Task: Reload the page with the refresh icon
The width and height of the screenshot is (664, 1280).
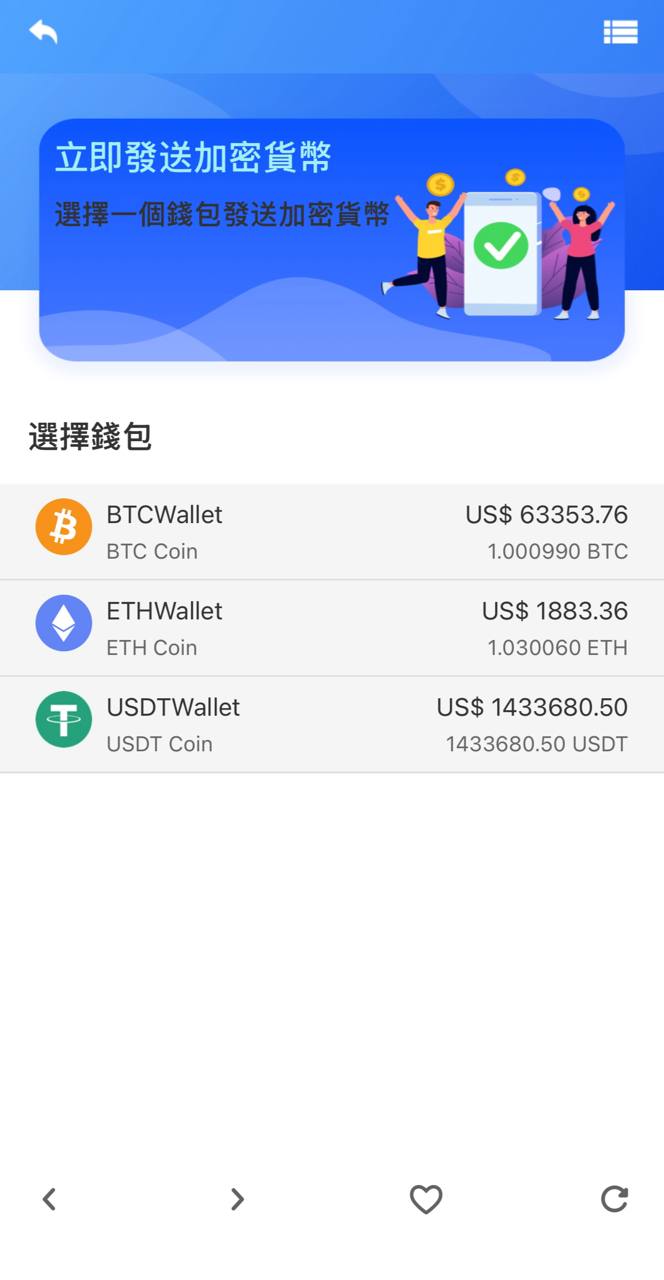Action: tap(614, 1199)
